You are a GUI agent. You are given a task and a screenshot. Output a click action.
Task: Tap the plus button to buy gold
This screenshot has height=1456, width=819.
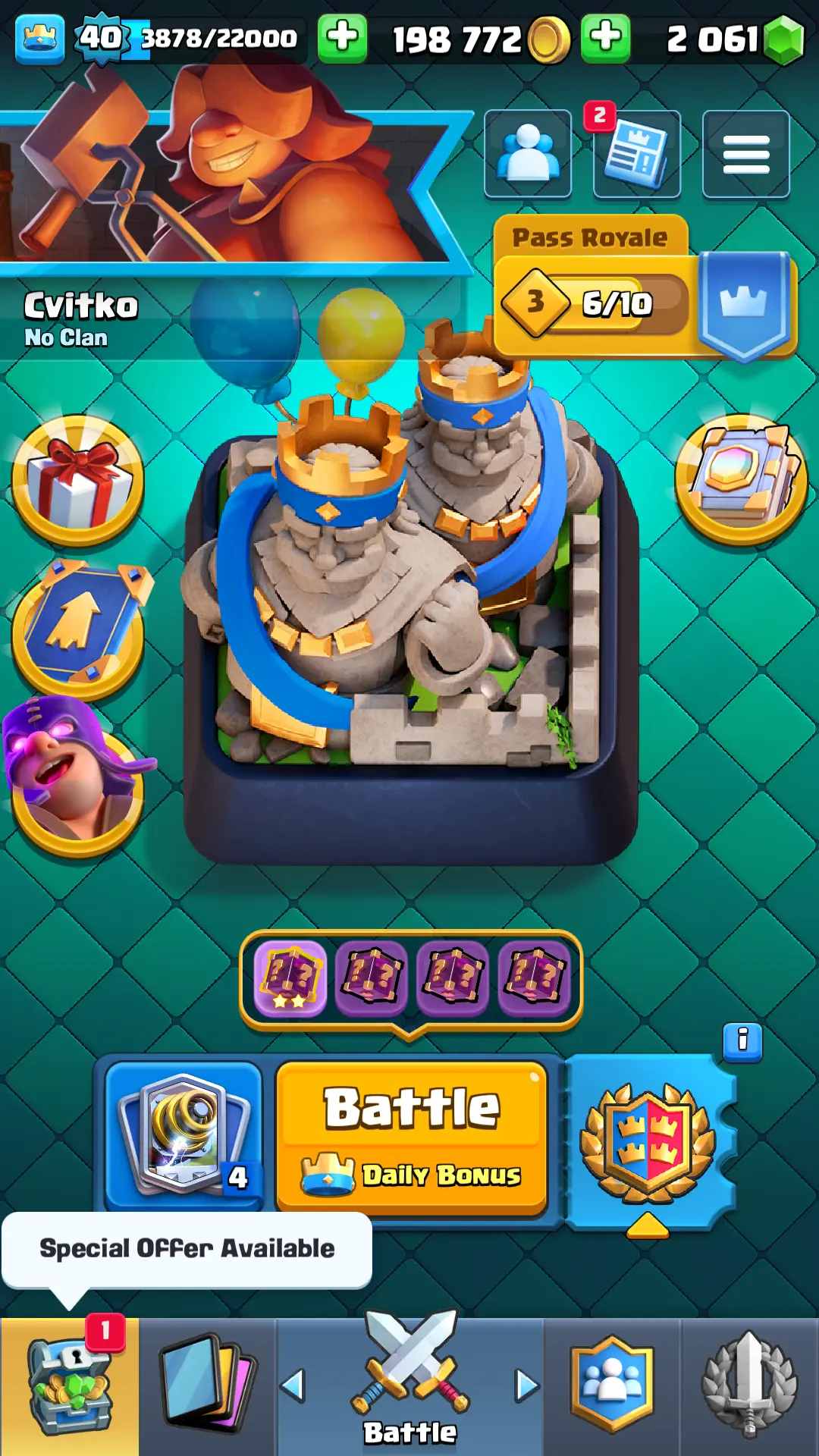click(x=343, y=38)
